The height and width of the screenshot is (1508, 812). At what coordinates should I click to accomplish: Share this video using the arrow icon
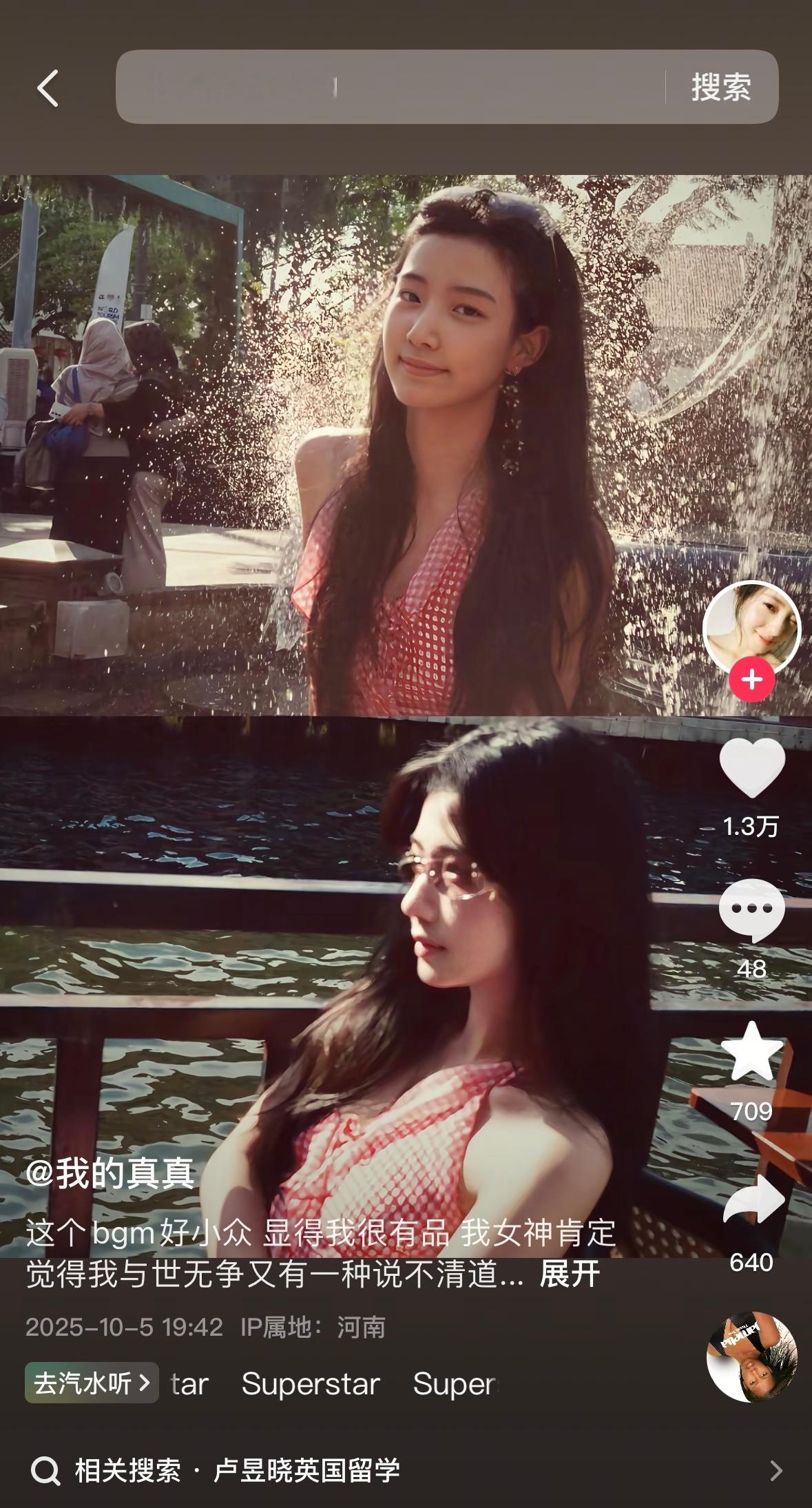(753, 1199)
